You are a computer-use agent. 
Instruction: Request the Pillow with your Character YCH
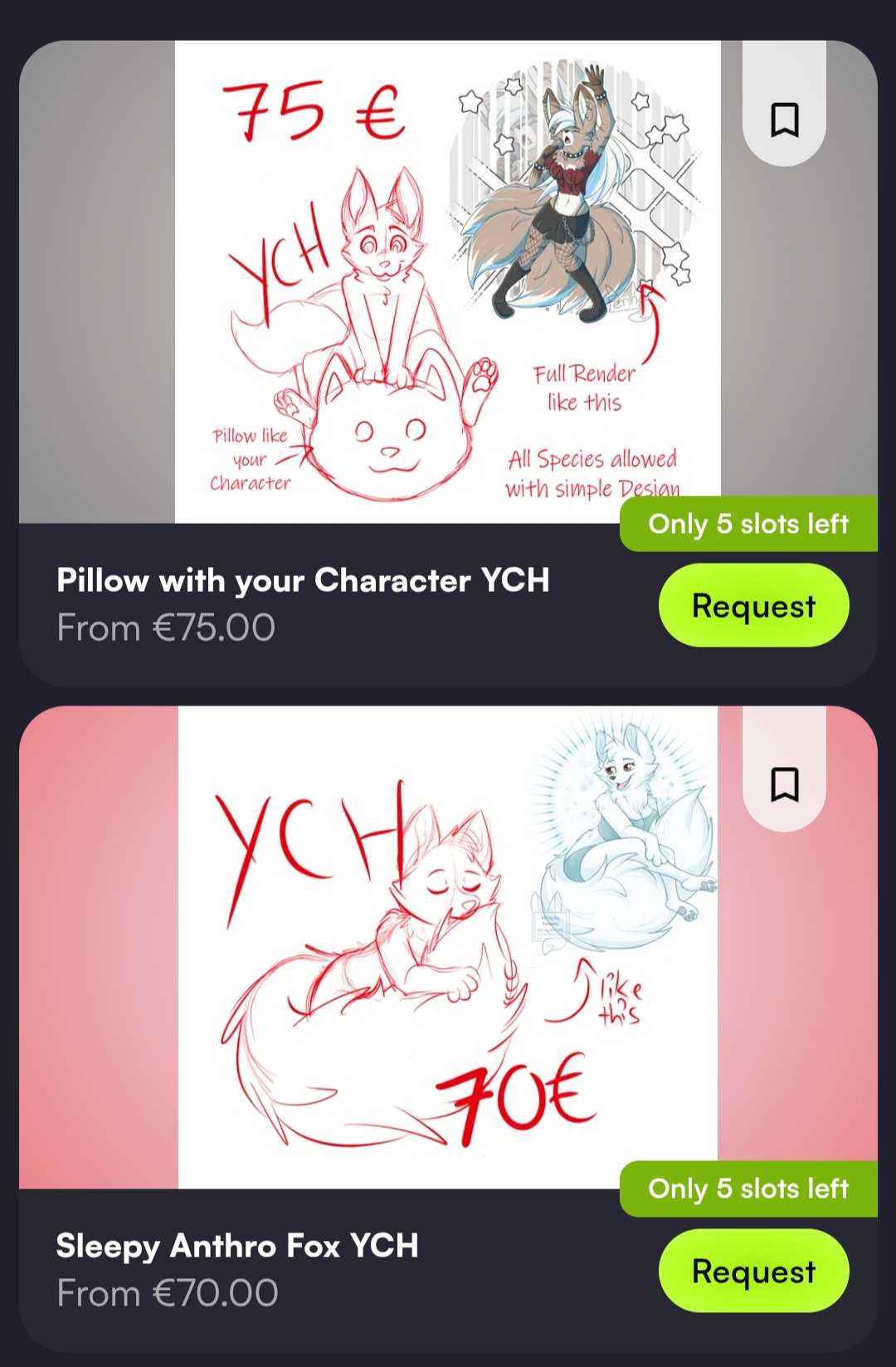753,605
